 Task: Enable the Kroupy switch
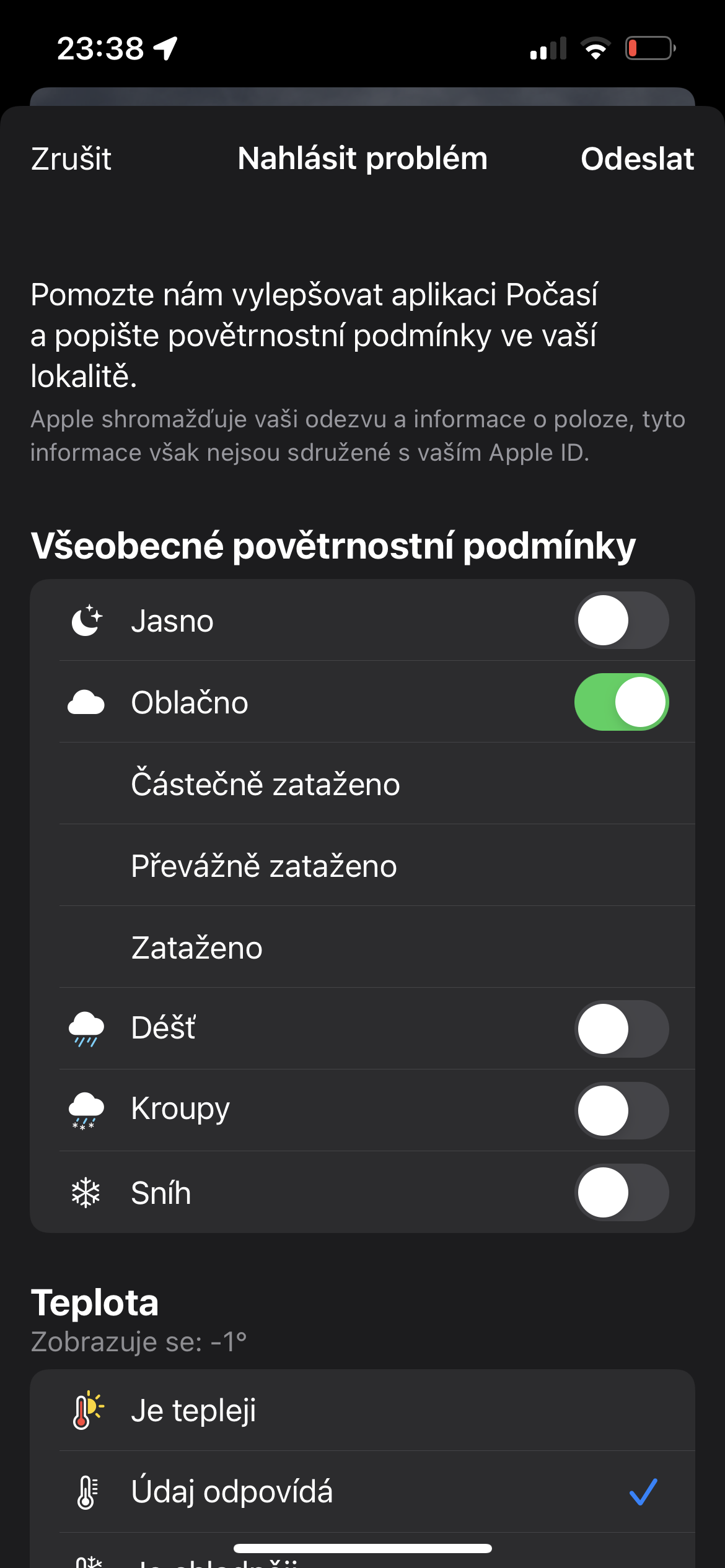(621, 1110)
